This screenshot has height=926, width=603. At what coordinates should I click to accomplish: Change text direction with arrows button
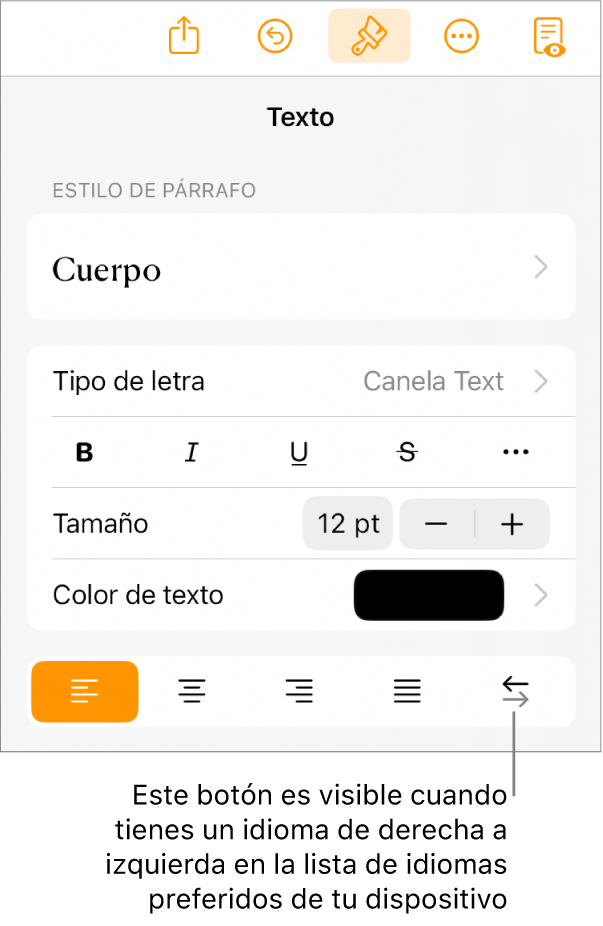tap(515, 691)
